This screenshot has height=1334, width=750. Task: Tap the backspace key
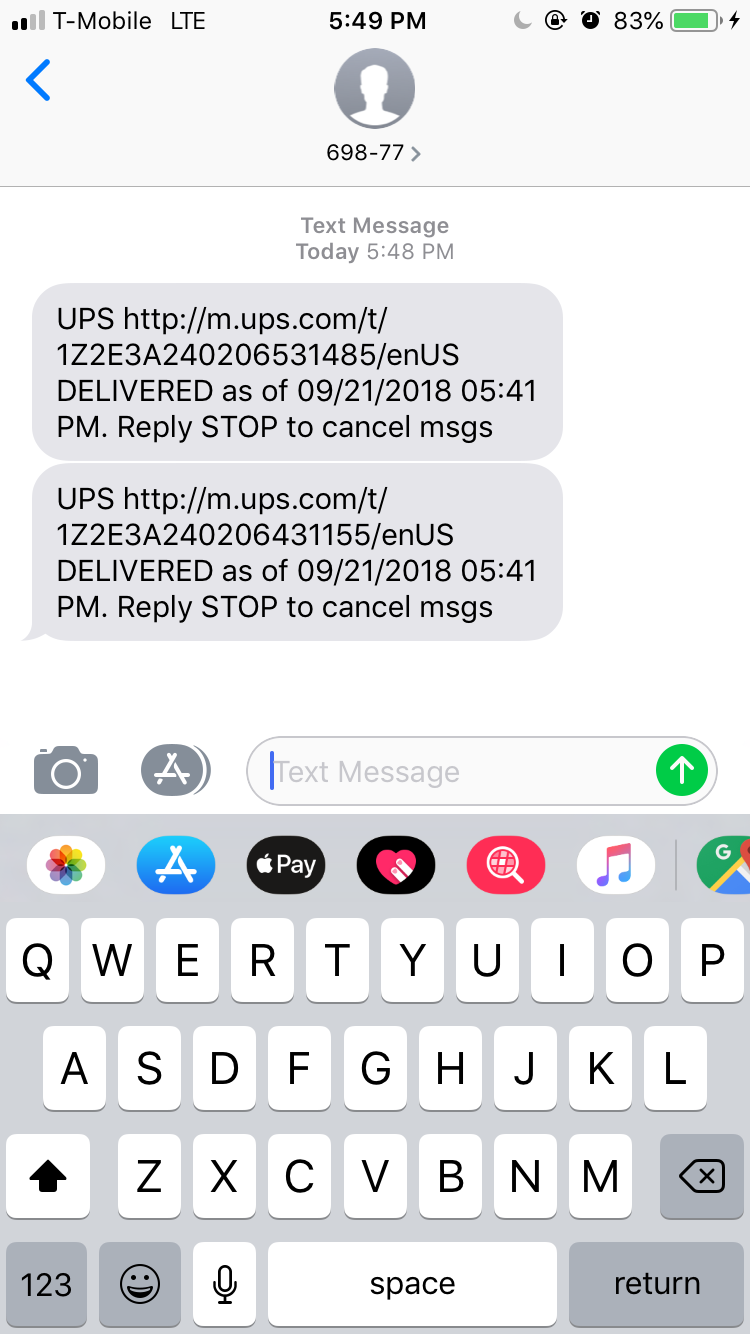[702, 1177]
